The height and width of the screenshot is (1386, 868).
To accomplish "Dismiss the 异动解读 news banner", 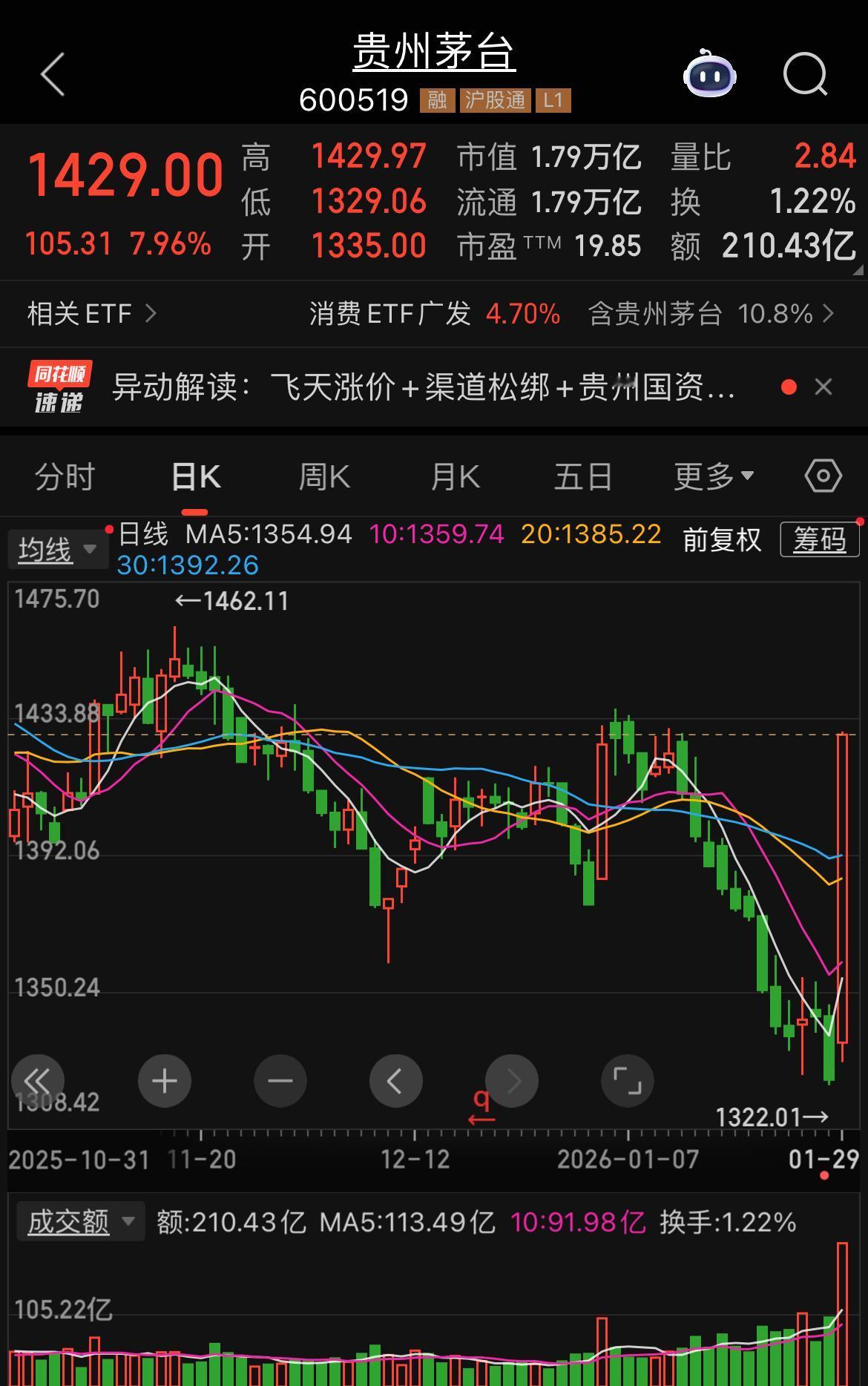I will click(x=823, y=387).
